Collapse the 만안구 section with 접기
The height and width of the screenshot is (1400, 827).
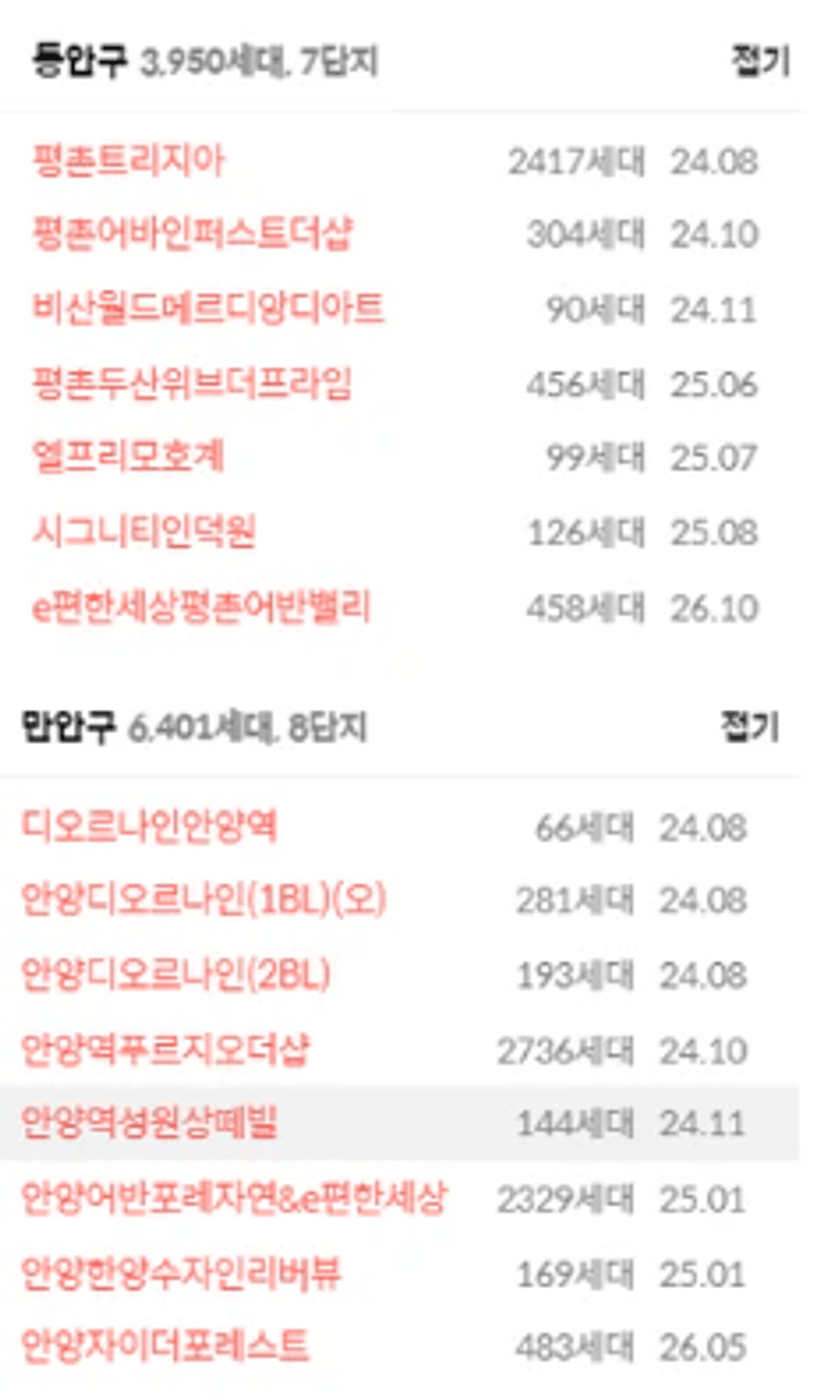click(x=750, y=727)
